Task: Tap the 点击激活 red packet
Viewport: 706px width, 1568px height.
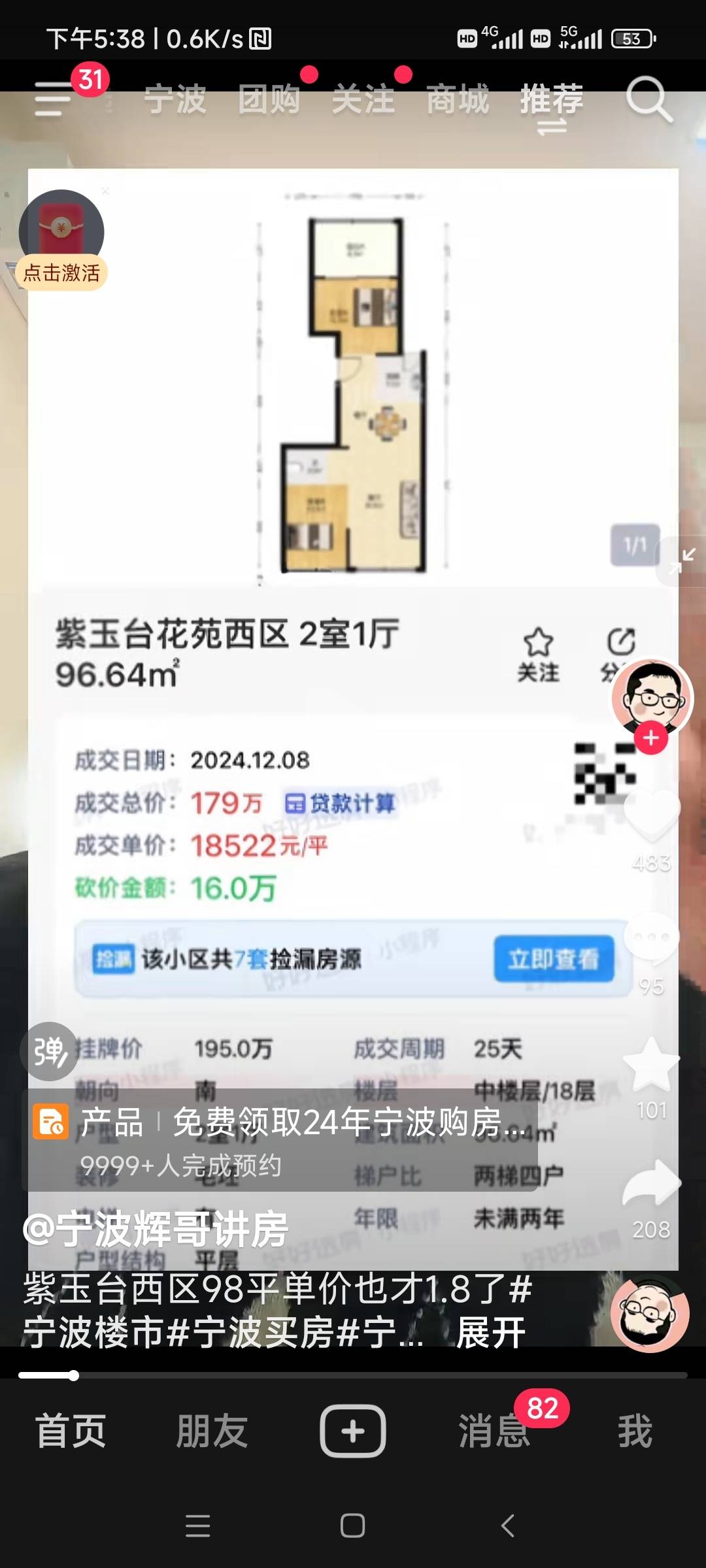Action: [61, 240]
